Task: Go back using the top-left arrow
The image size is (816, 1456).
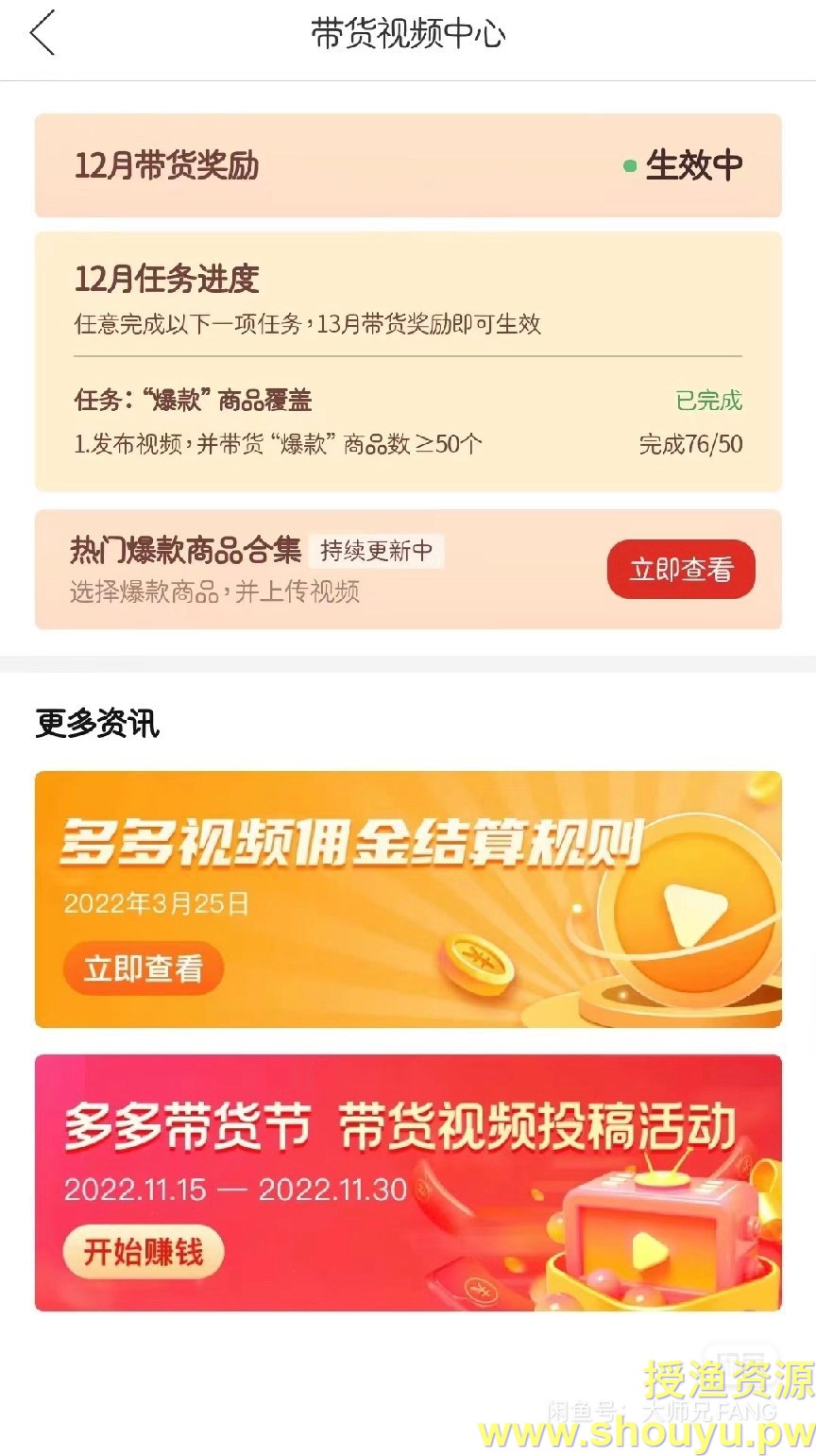Action: pyautogui.click(x=42, y=33)
